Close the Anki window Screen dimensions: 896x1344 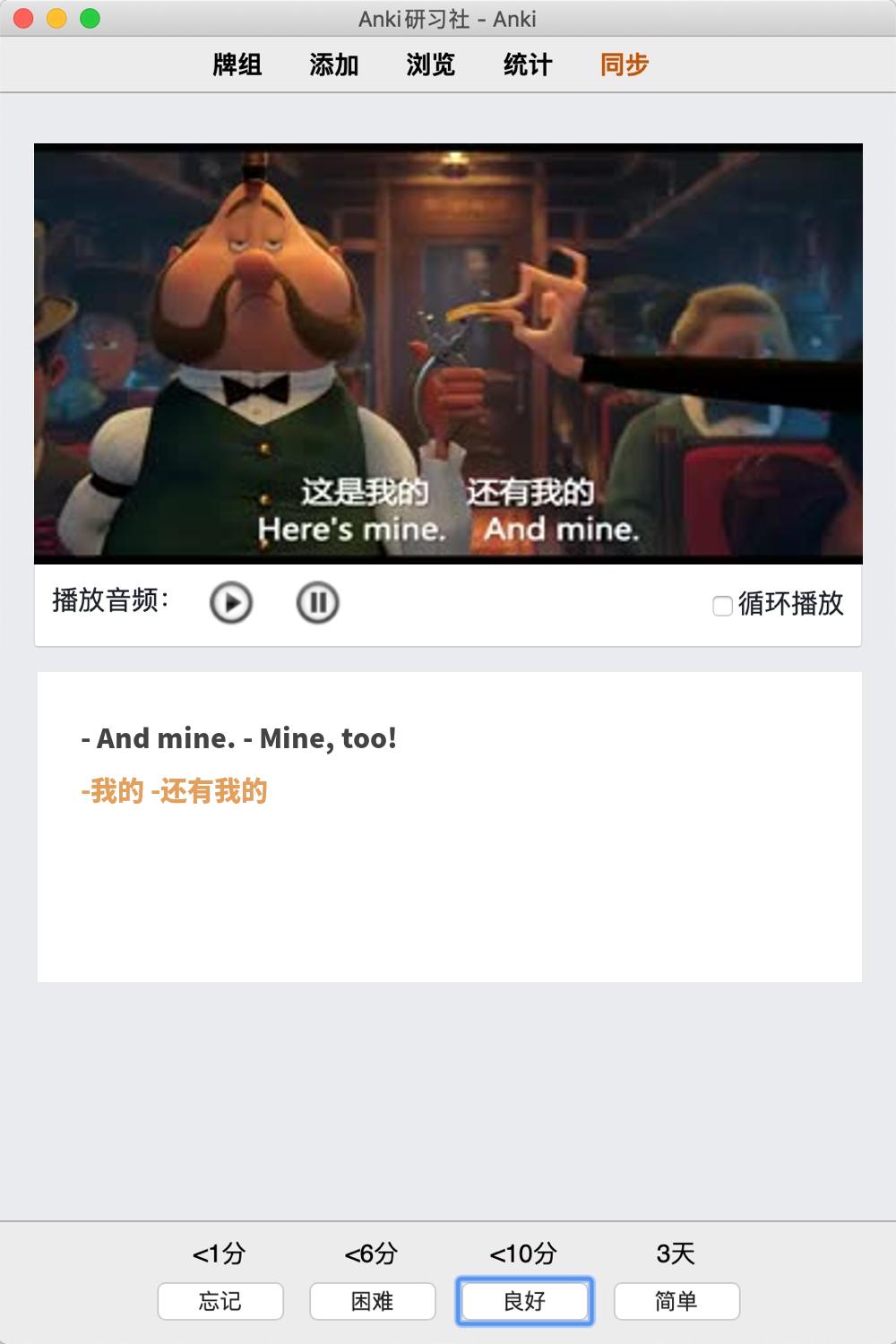click(x=24, y=19)
